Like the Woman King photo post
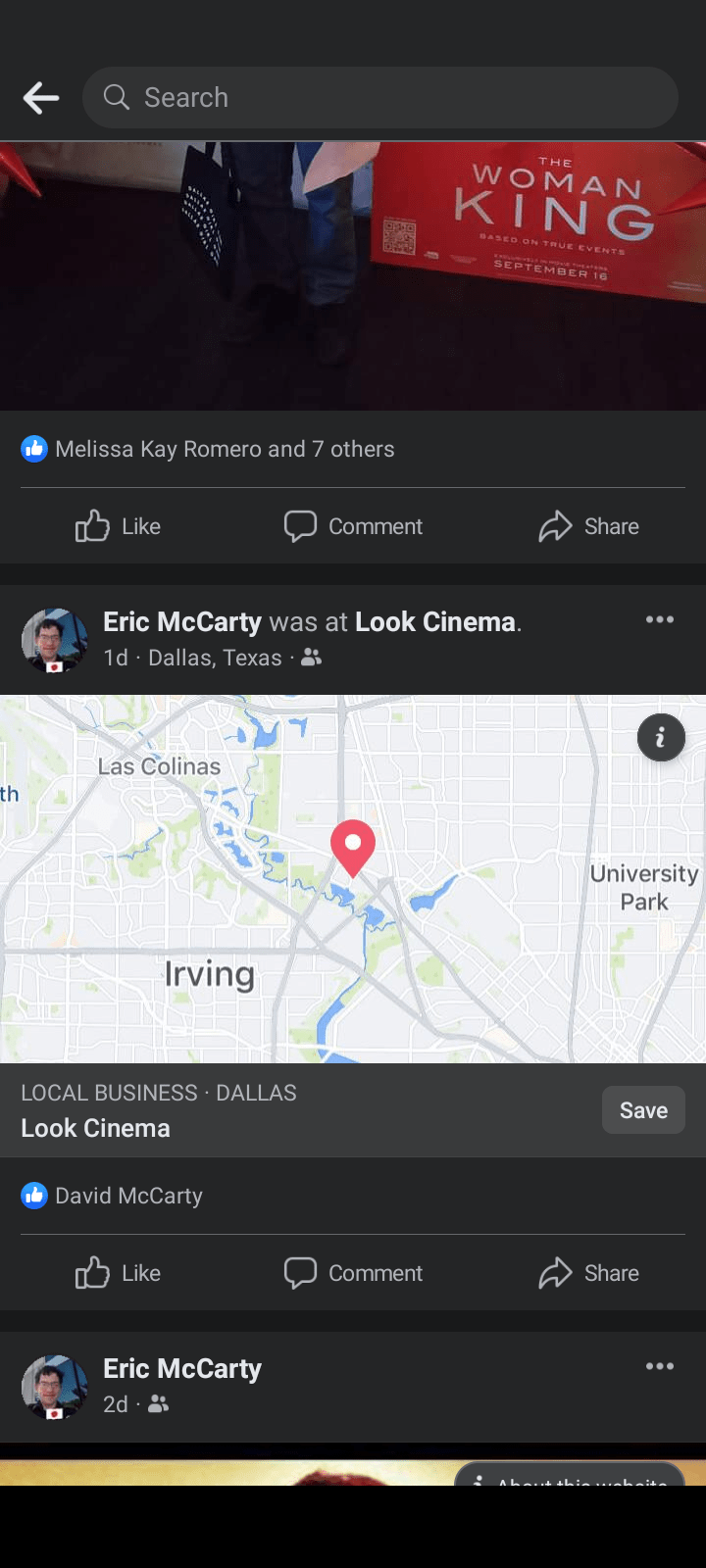 coord(118,526)
